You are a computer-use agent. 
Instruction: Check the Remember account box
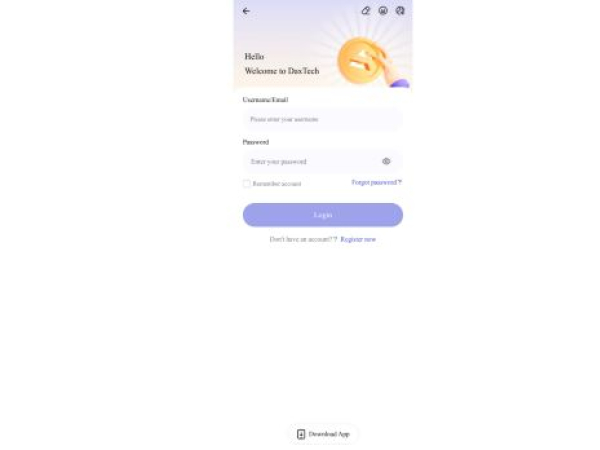click(247, 184)
